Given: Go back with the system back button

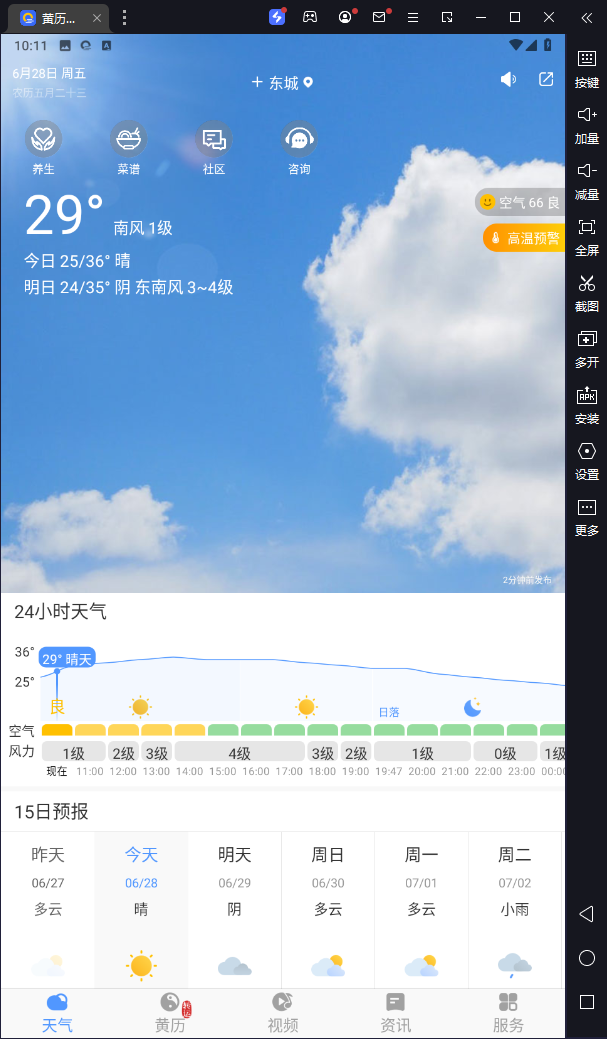Looking at the screenshot, I should coord(587,913).
